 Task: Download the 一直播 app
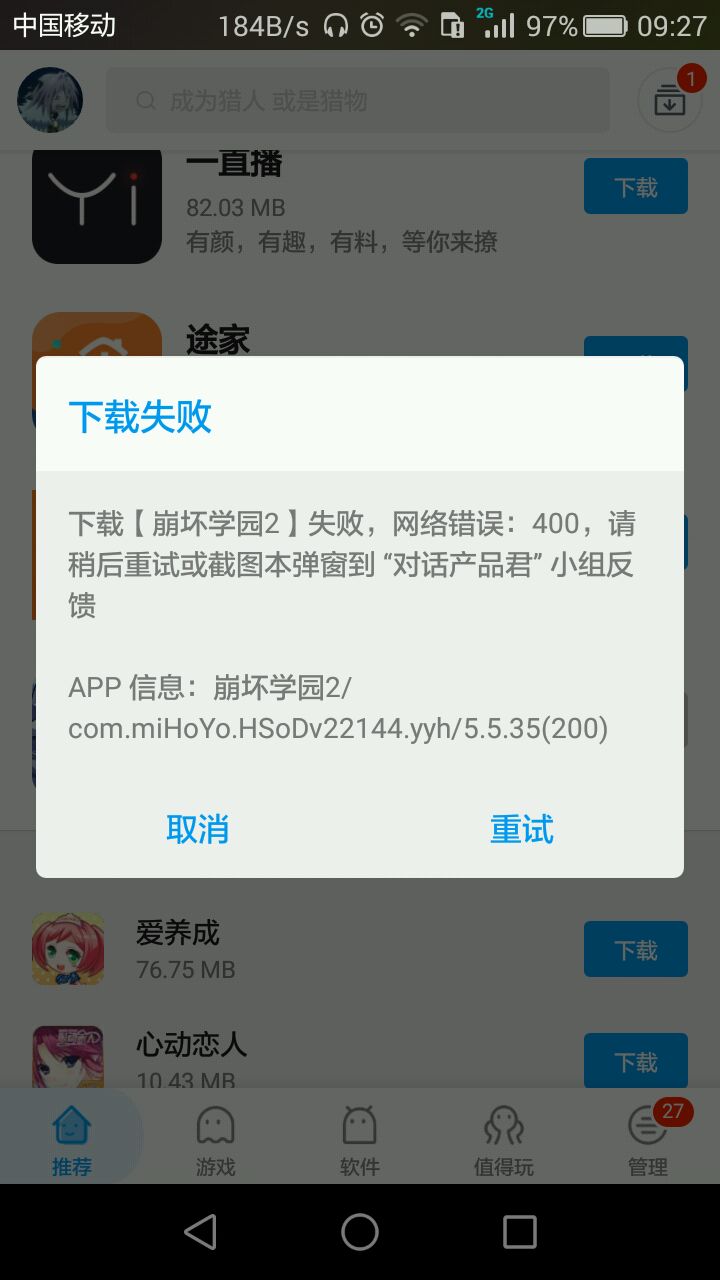635,187
